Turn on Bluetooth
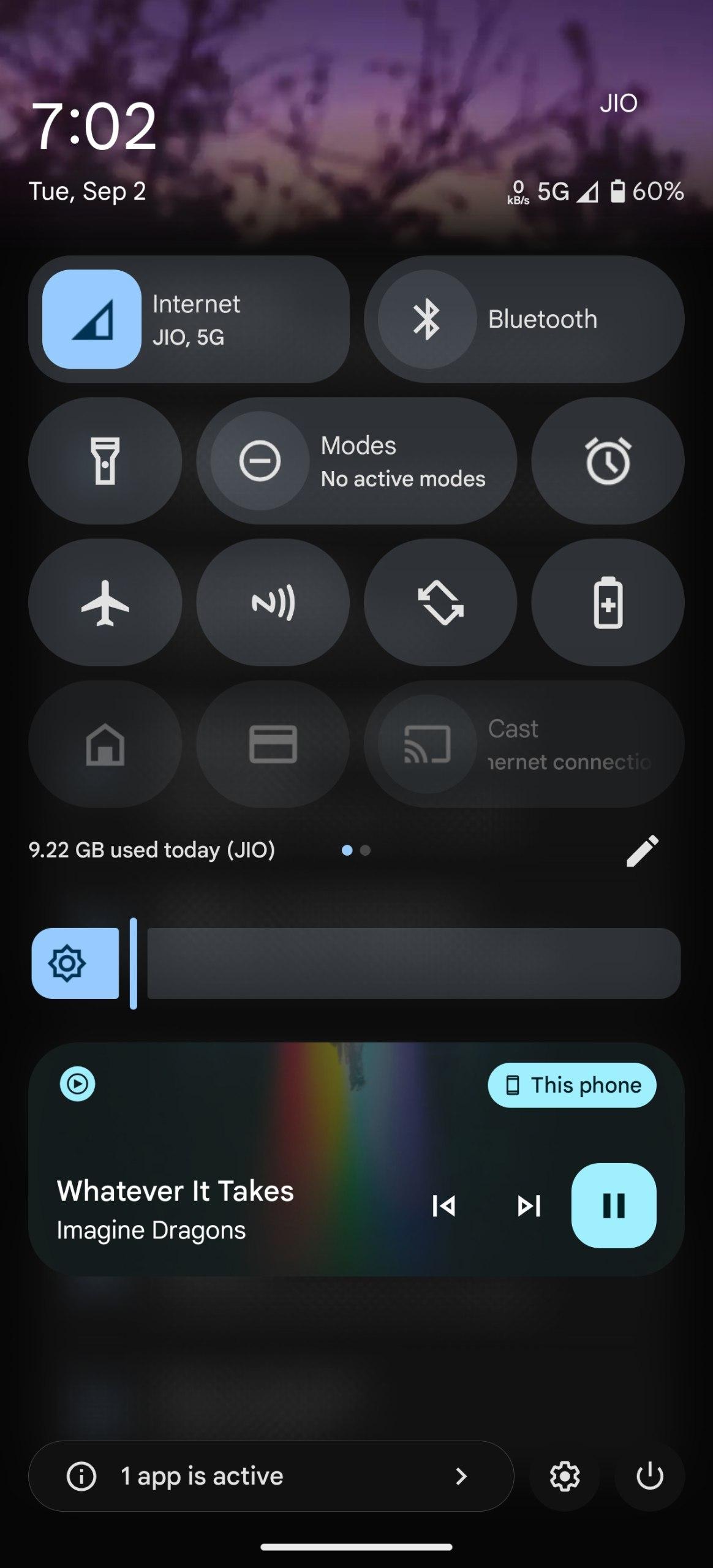 click(x=427, y=319)
